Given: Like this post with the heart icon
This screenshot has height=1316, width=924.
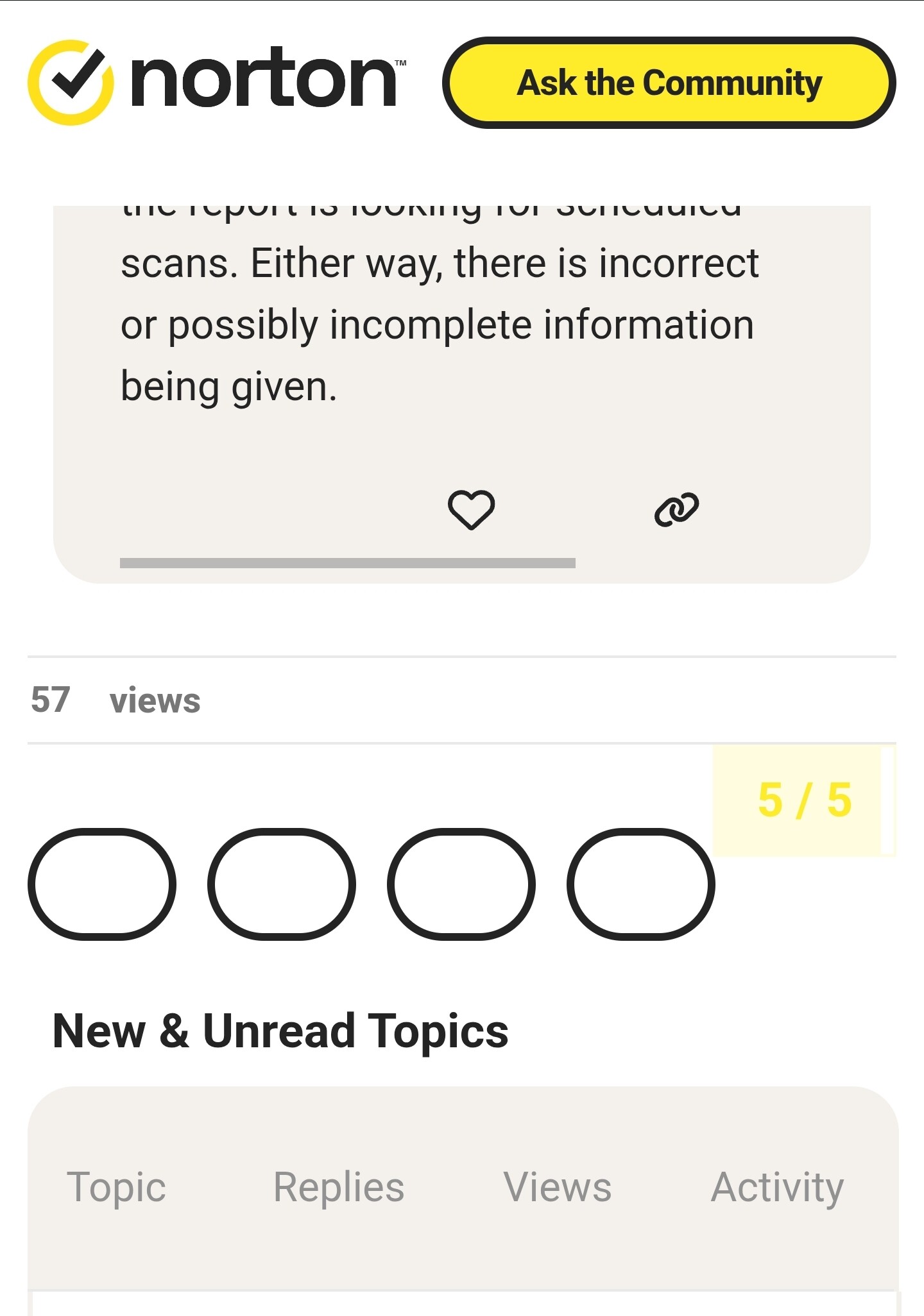Looking at the screenshot, I should [x=471, y=510].
